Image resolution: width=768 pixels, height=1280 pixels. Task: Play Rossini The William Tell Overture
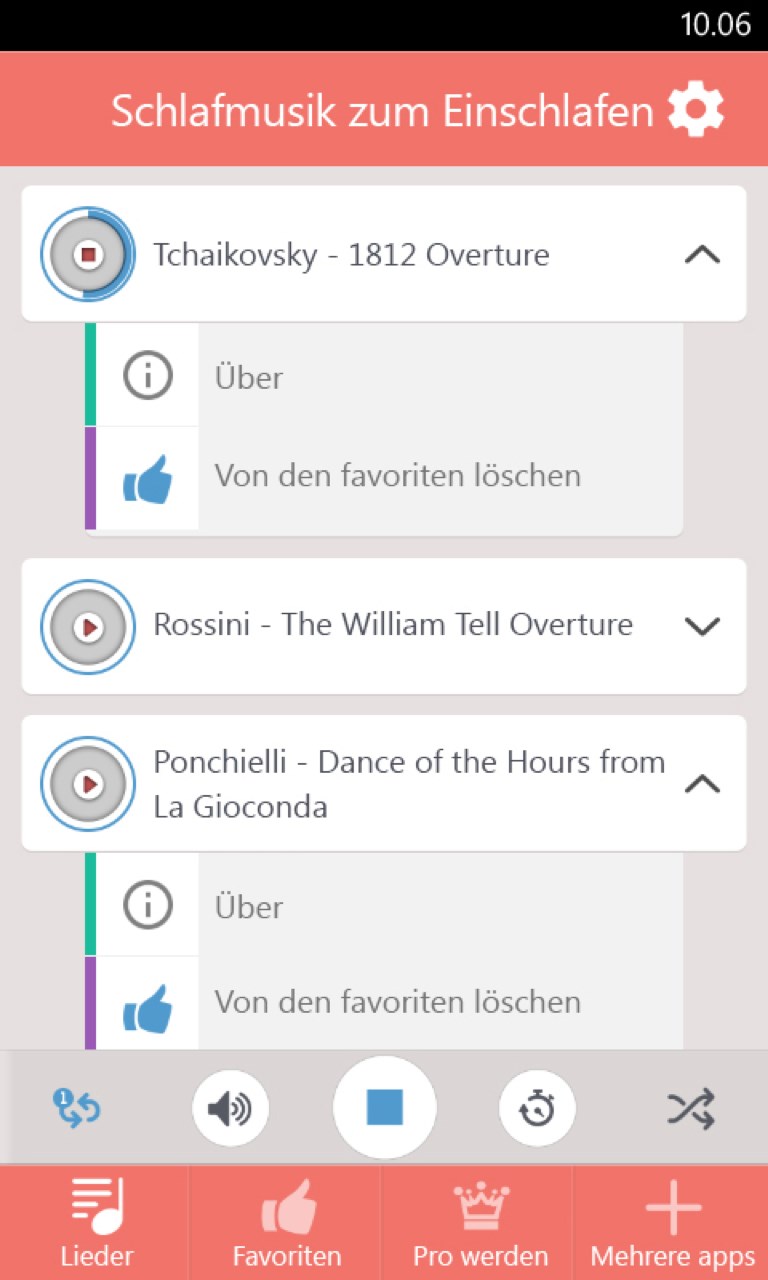(x=88, y=627)
